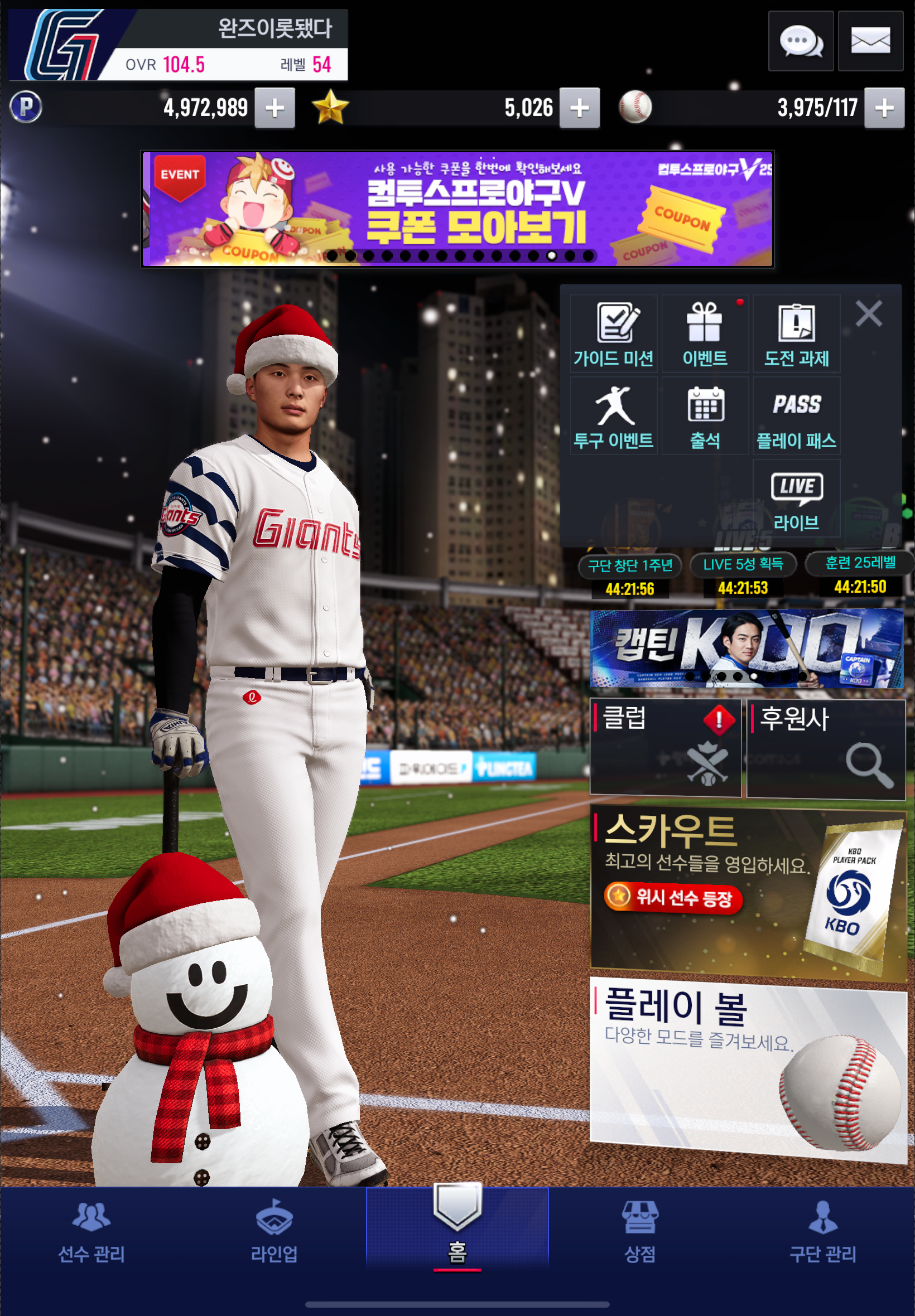This screenshot has height=1316, width=915.
Task: Open the mailbox envelope icon
Action: coord(870,41)
